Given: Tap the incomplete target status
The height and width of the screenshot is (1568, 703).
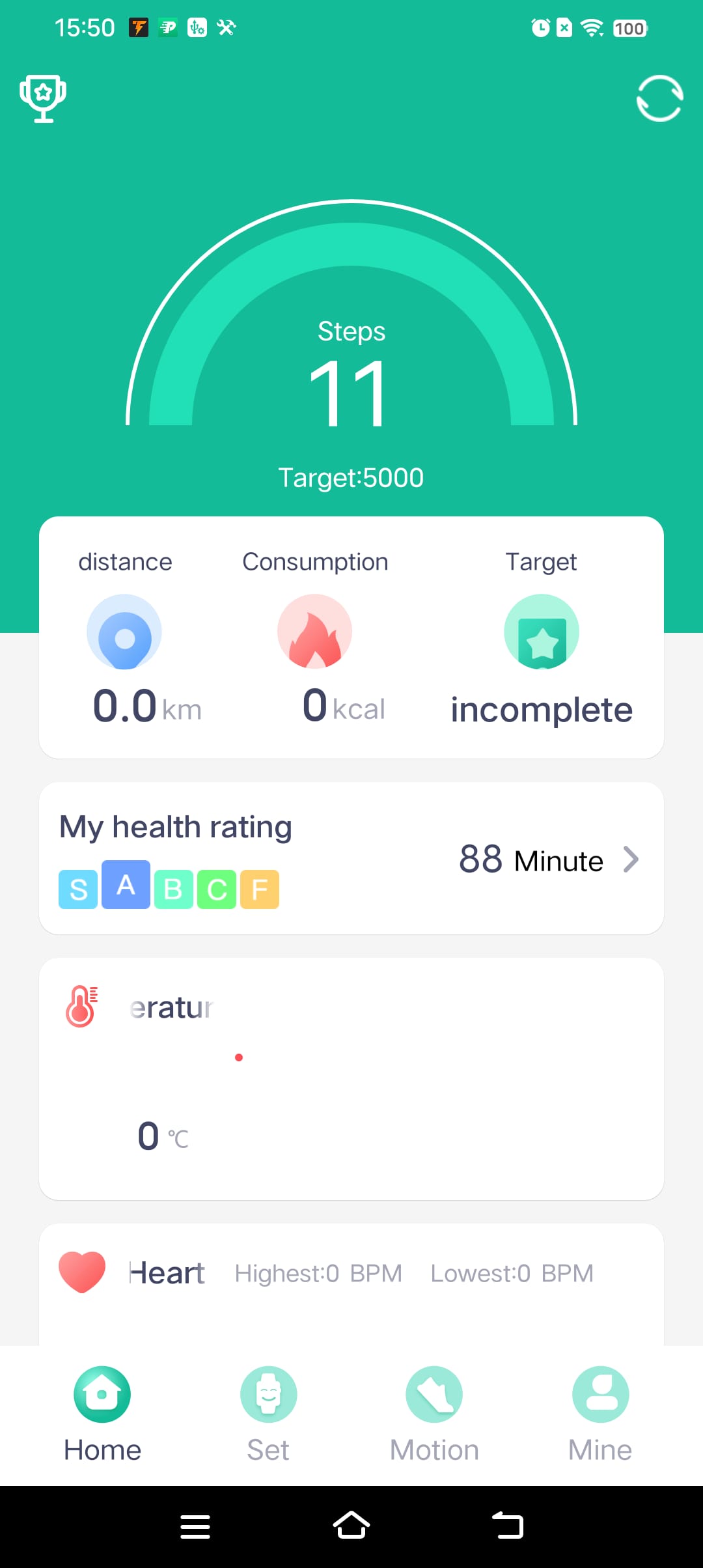Looking at the screenshot, I should tap(542, 709).
